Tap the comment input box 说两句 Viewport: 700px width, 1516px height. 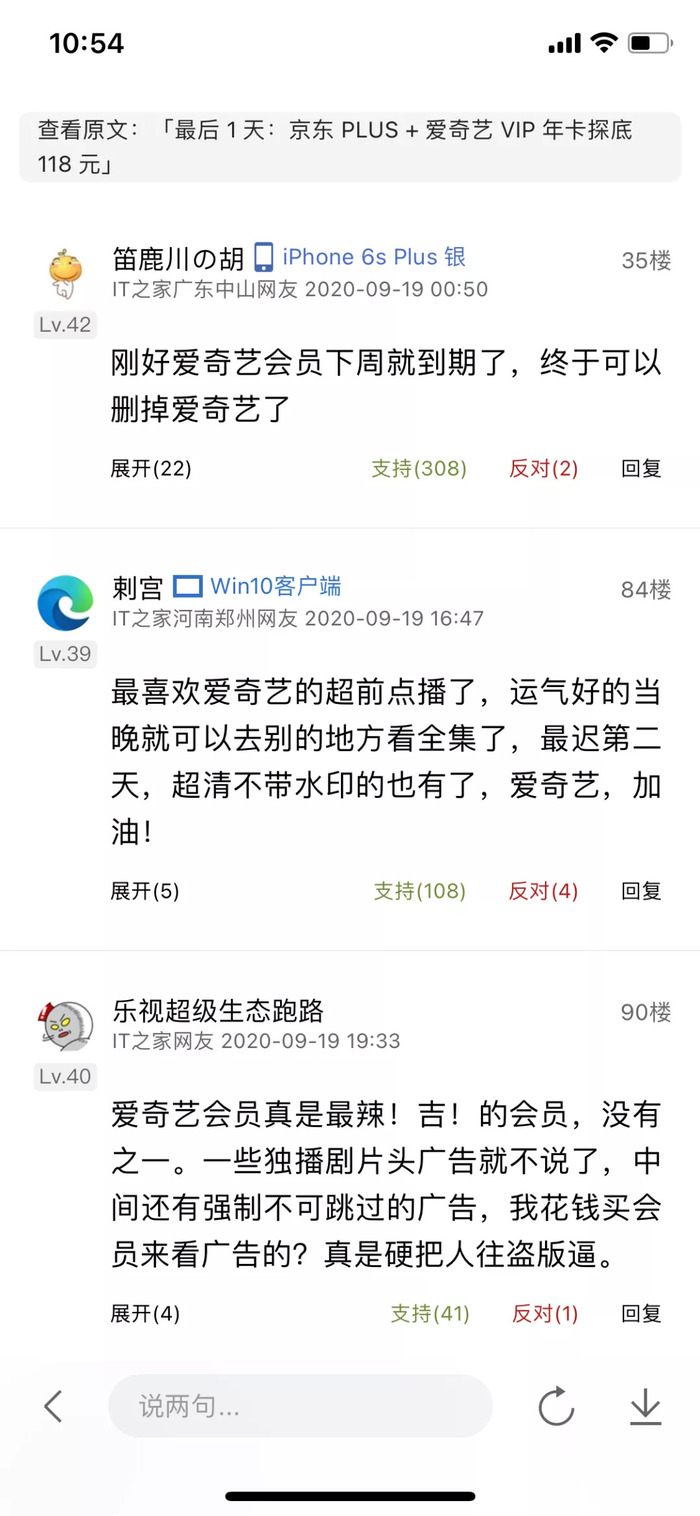pos(300,1406)
